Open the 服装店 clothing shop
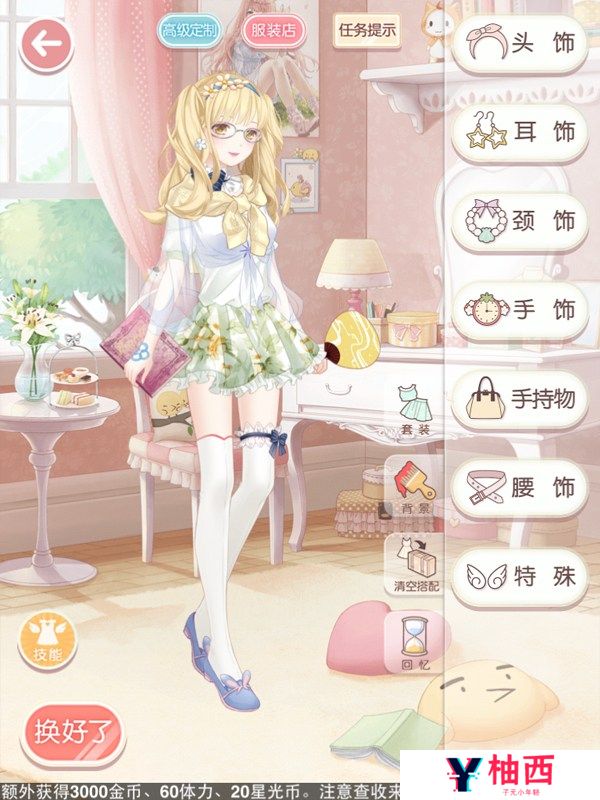The height and width of the screenshot is (800, 600). pos(273,30)
